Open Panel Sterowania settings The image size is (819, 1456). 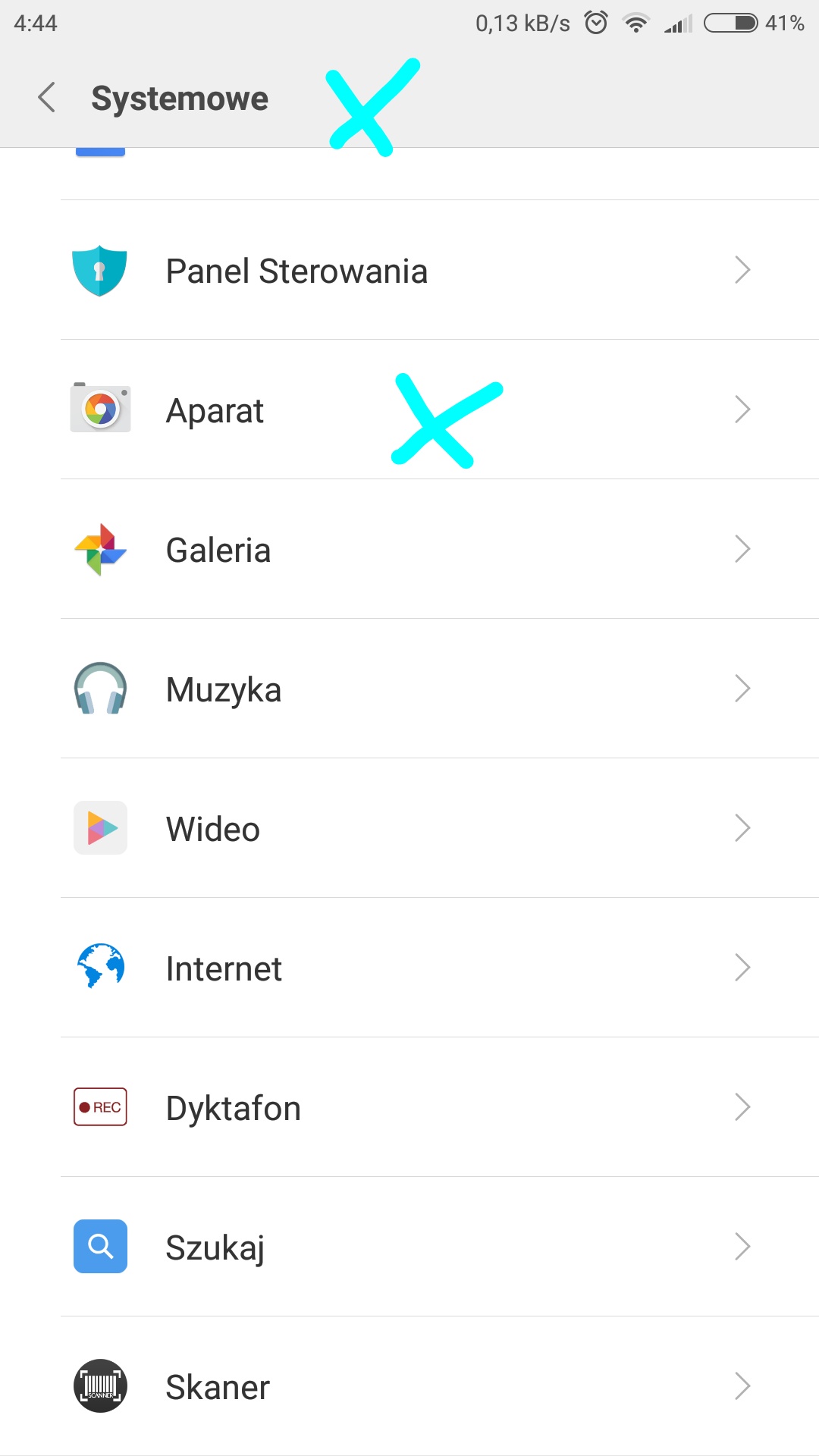pyautogui.click(x=409, y=271)
